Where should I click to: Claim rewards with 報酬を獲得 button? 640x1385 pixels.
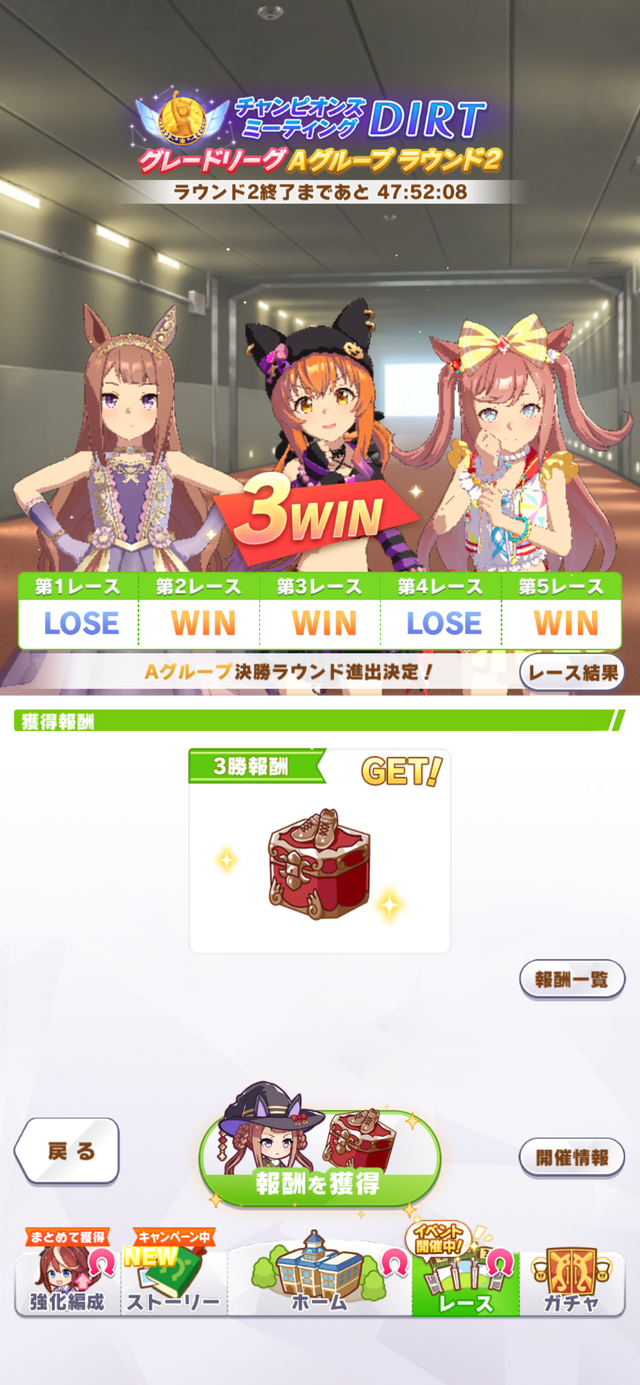point(320,1162)
